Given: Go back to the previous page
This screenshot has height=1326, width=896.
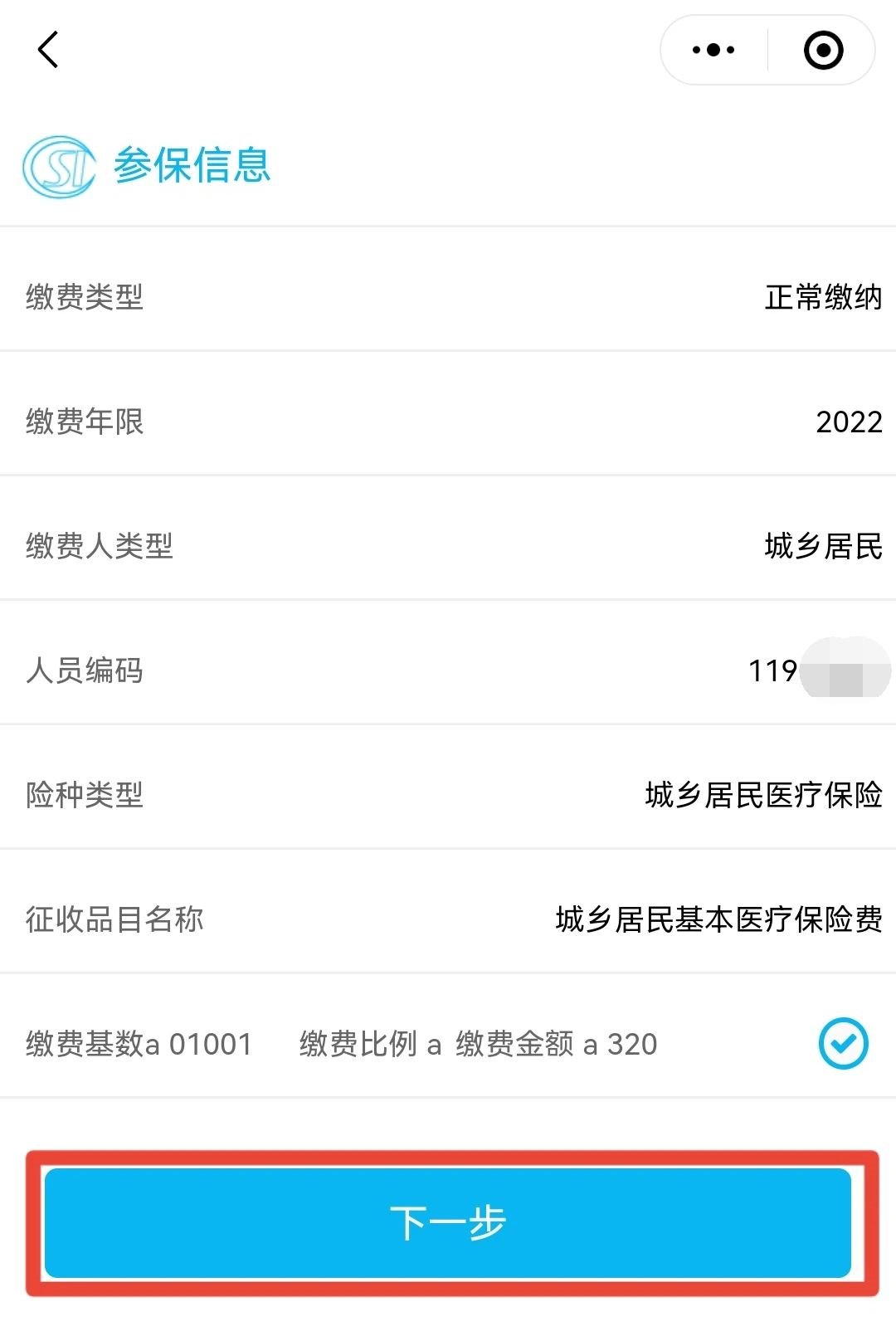Looking at the screenshot, I should [49, 50].
